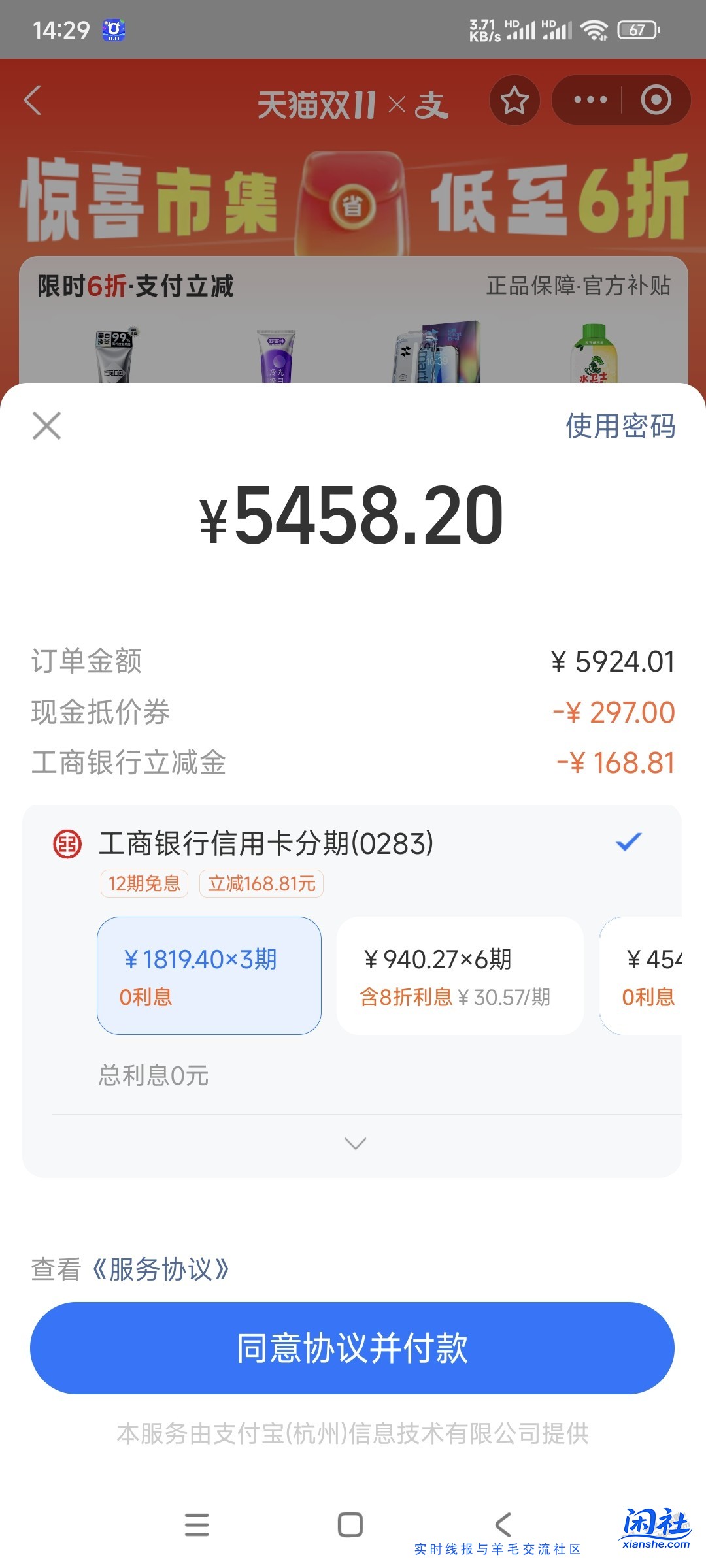The width and height of the screenshot is (706, 1568).
Task: Tap 同意协议并付款 to confirm payment
Action: (x=353, y=1347)
